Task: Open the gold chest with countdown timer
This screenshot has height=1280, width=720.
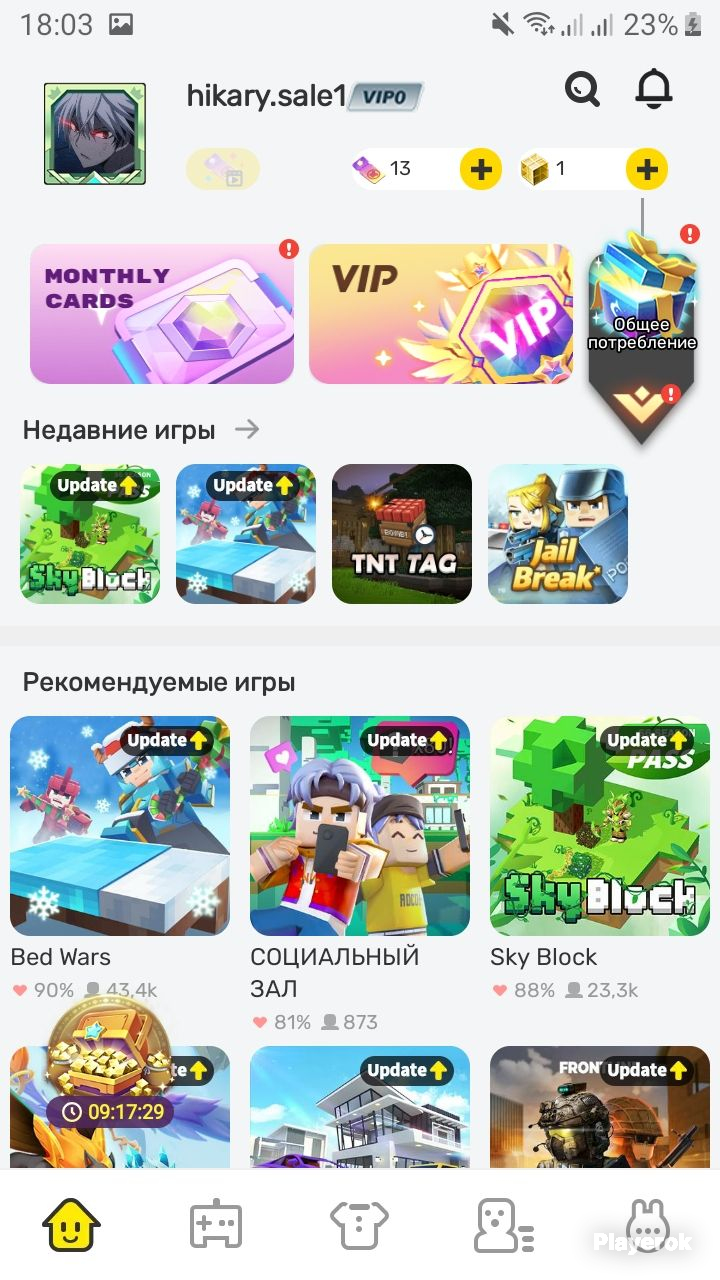Action: (109, 1063)
